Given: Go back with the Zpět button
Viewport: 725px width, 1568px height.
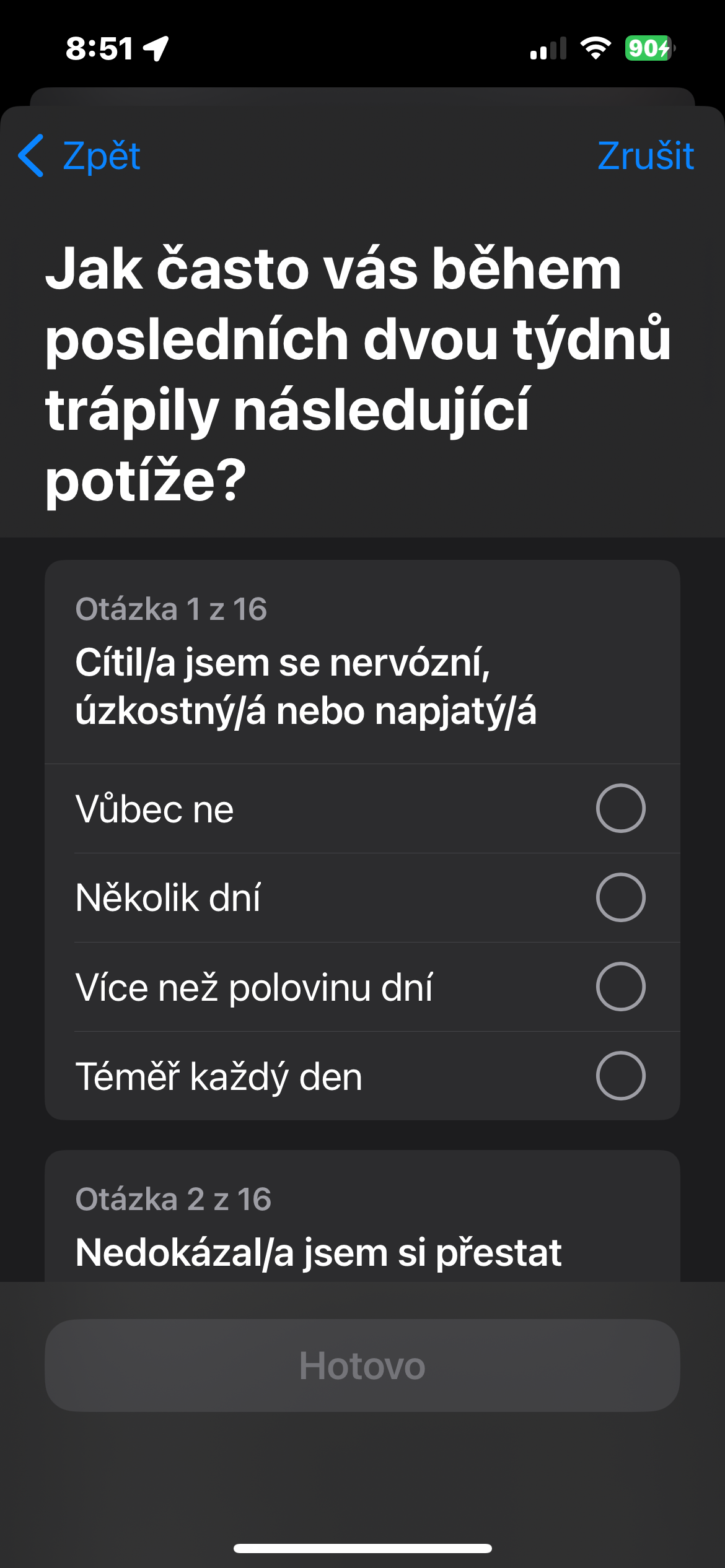Looking at the screenshot, I should 81,155.
